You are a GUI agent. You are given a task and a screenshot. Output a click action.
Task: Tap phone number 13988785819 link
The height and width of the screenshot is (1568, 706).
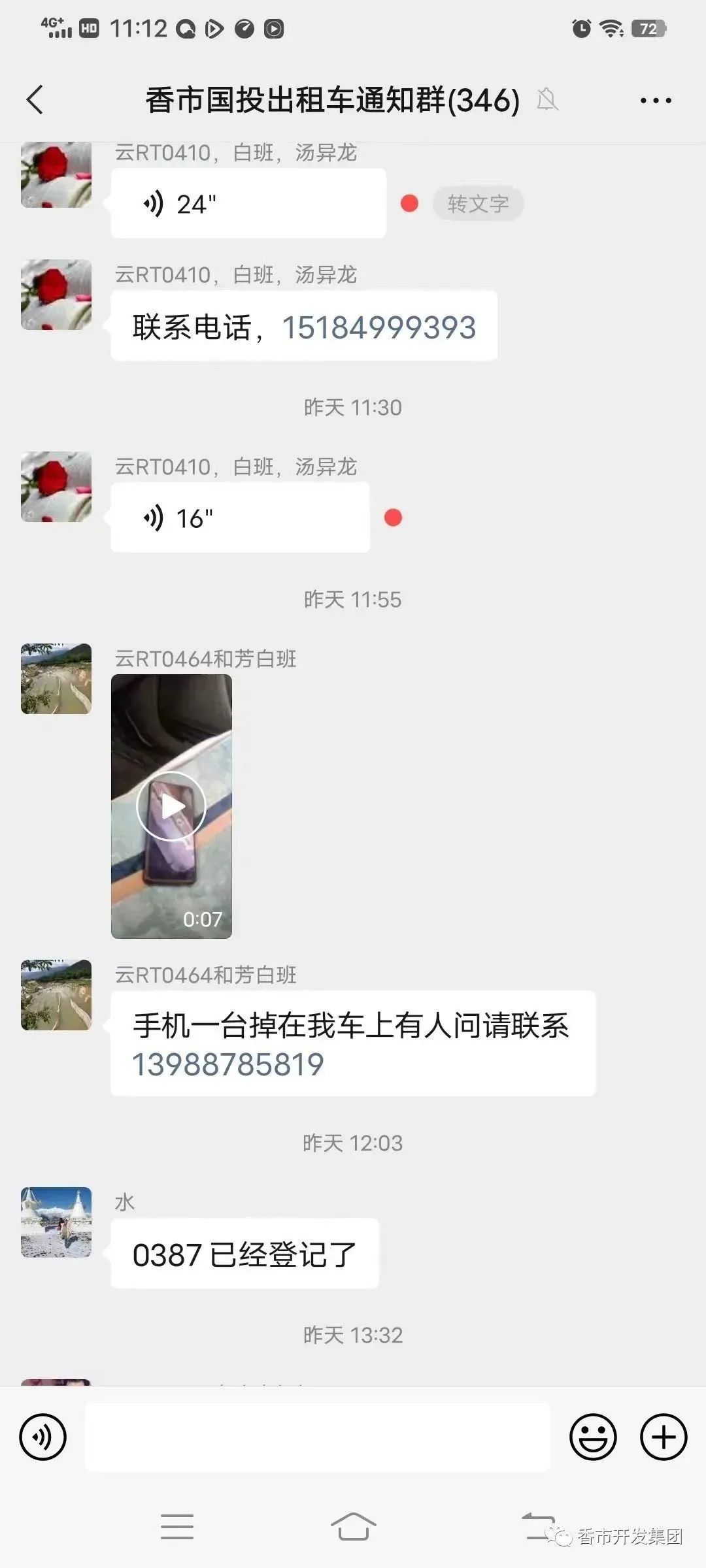point(228,1064)
